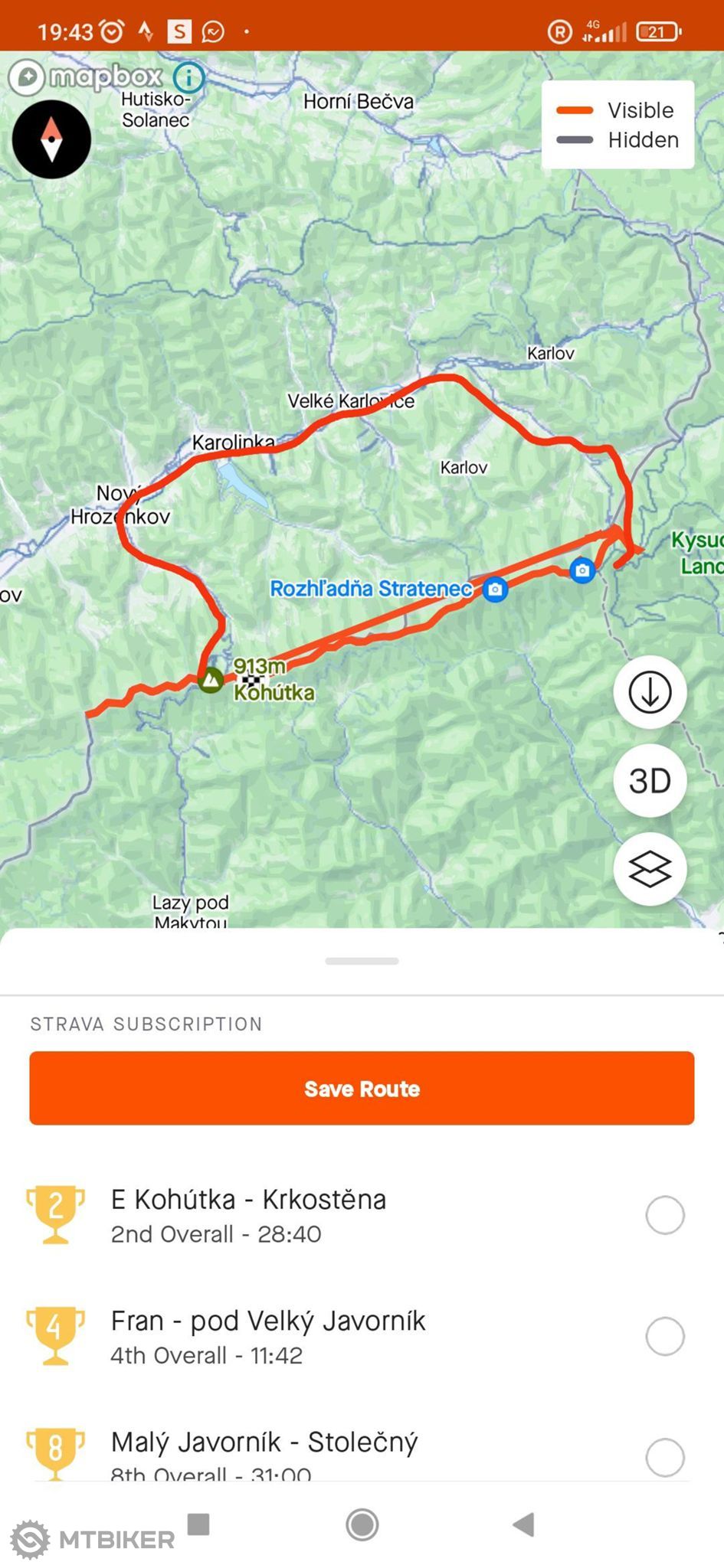Open the Rozhľadňa Stratenec photo marker
724x1568 pixels.
(x=495, y=589)
